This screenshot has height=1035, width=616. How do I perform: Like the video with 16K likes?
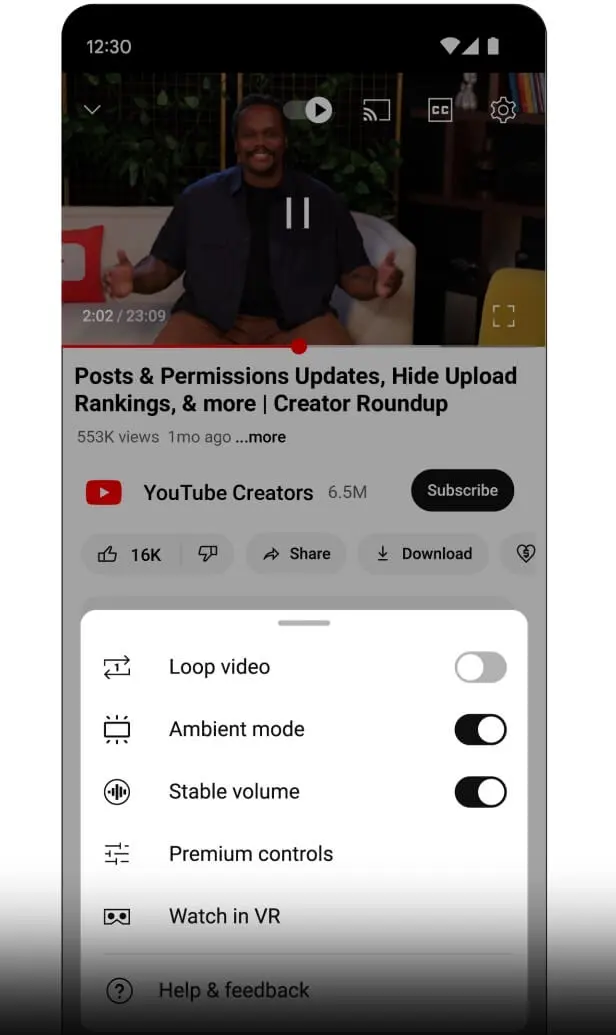(x=130, y=554)
